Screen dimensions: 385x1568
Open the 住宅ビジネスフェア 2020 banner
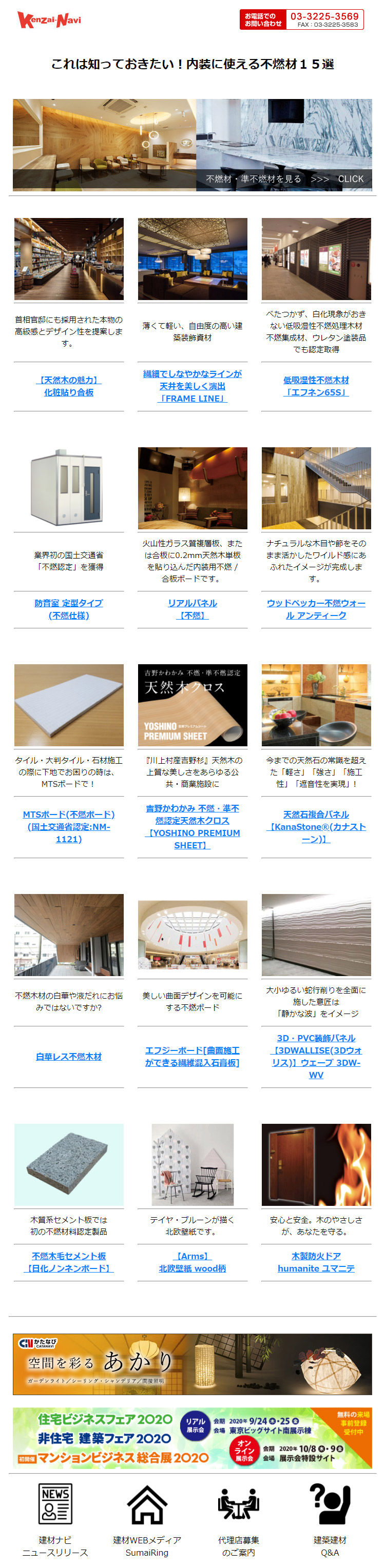[192, 1438]
